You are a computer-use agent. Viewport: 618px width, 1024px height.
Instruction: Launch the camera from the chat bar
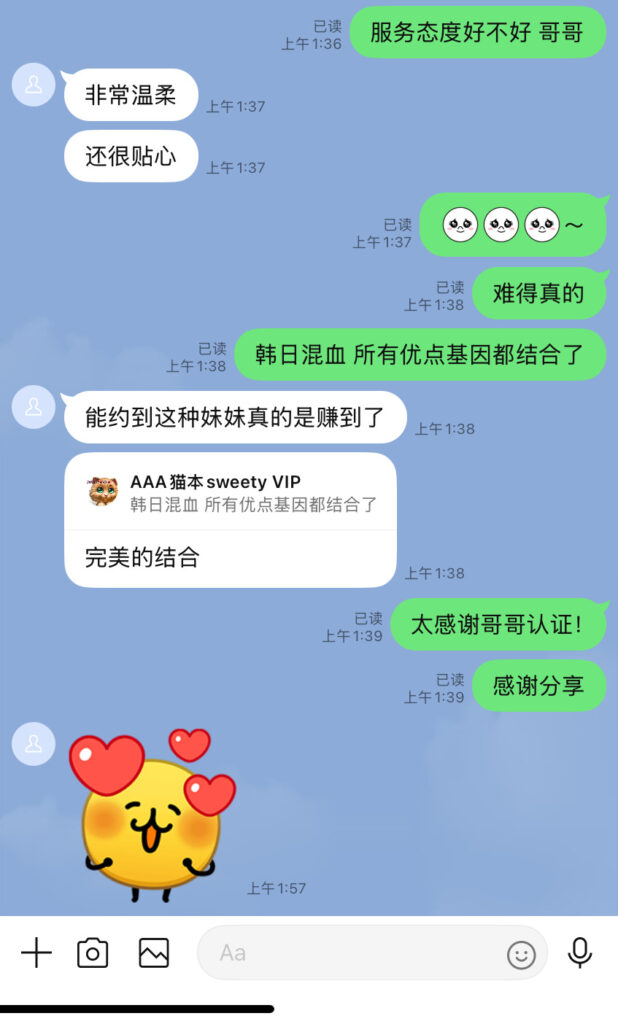(92, 953)
